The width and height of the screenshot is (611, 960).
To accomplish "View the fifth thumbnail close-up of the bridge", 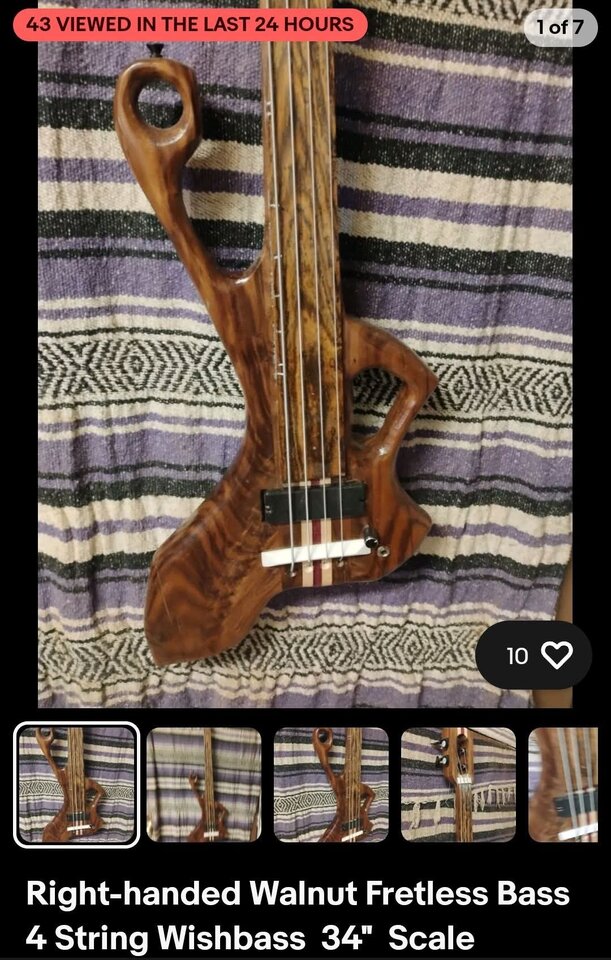I will (568, 784).
